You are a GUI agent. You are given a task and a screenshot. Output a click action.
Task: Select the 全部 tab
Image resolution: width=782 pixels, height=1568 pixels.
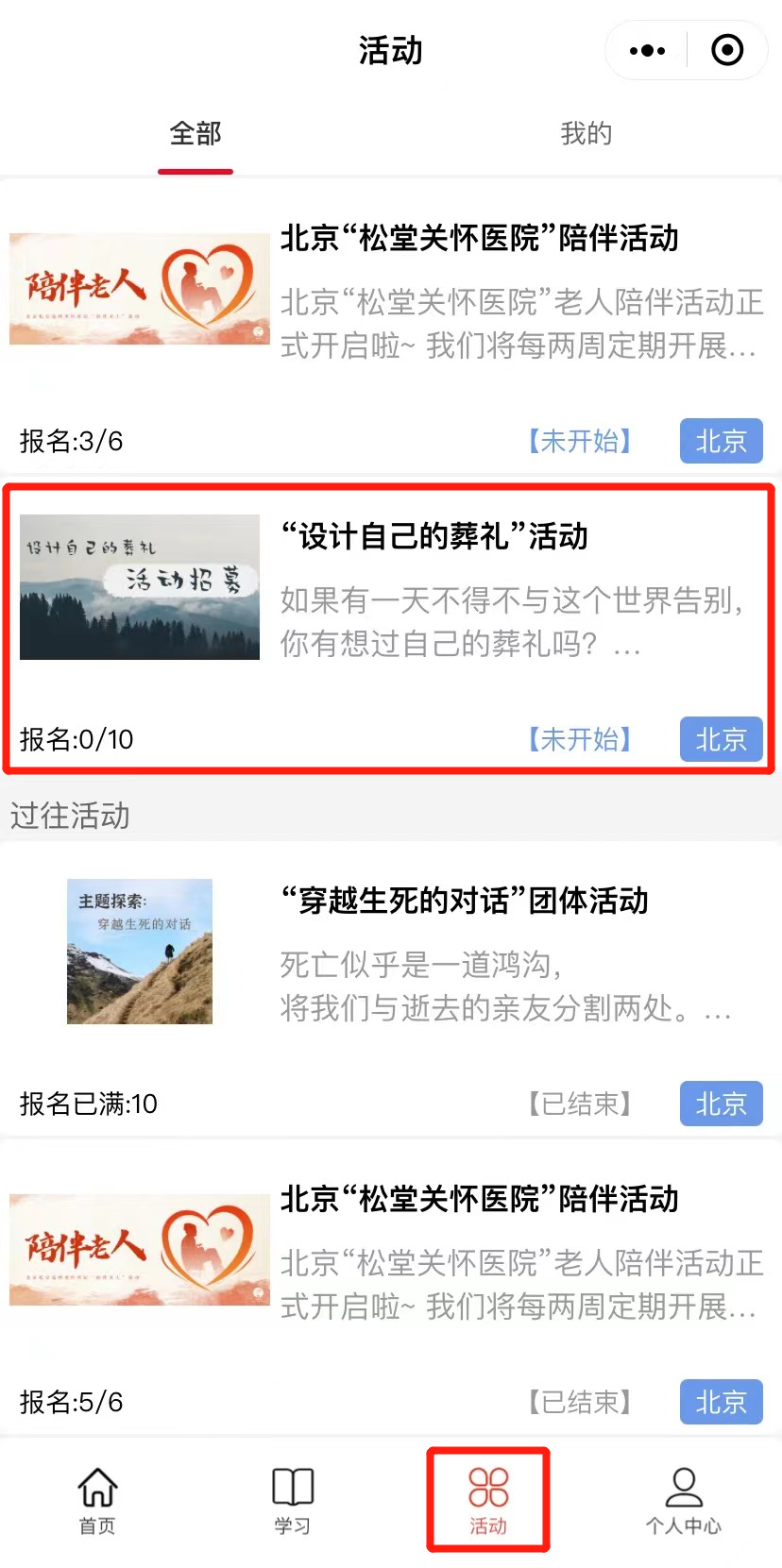(x=195, y=134)
